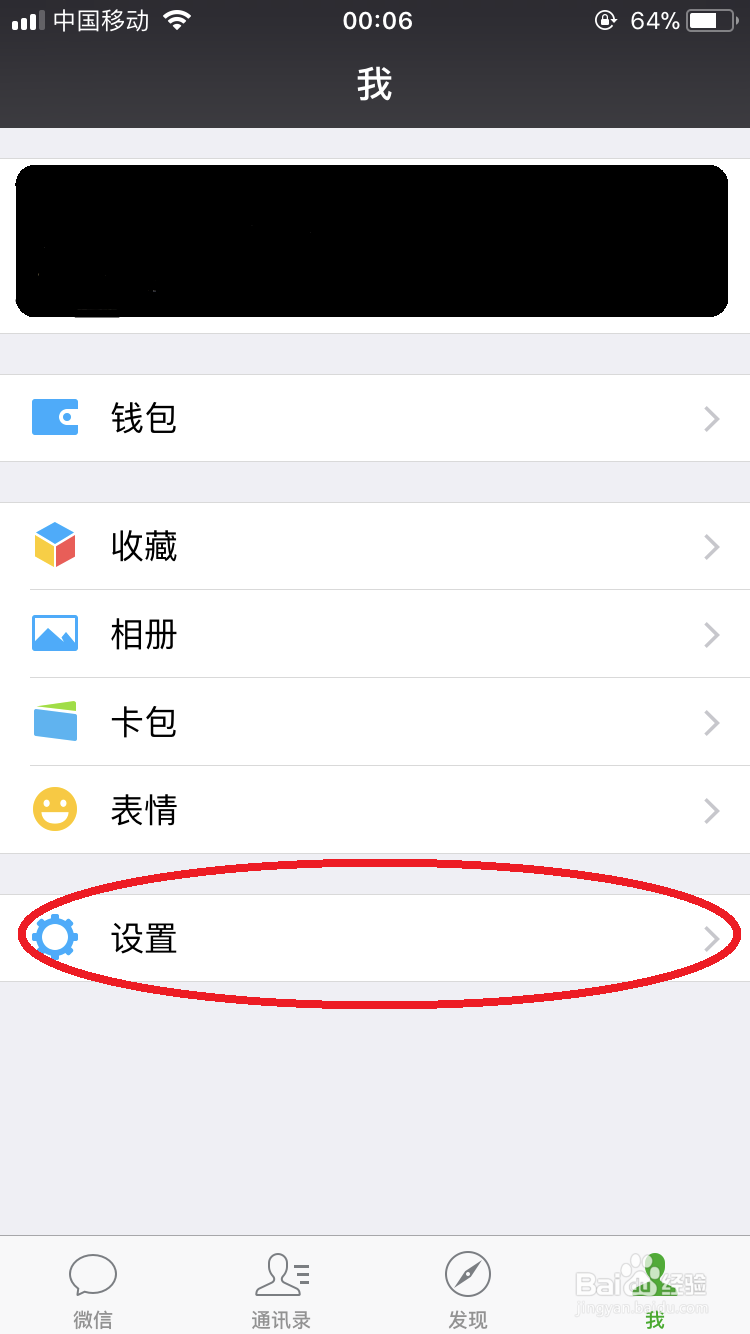Expand the 设置 row chevron

(712, 938)
